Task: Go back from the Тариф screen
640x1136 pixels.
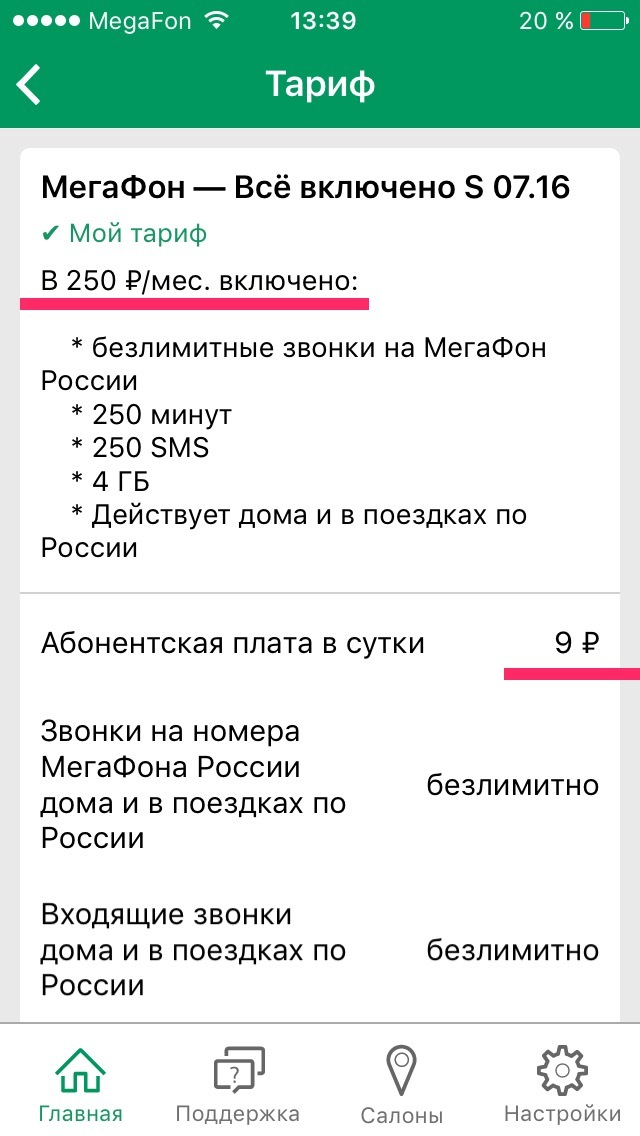Action: (30, 85)
